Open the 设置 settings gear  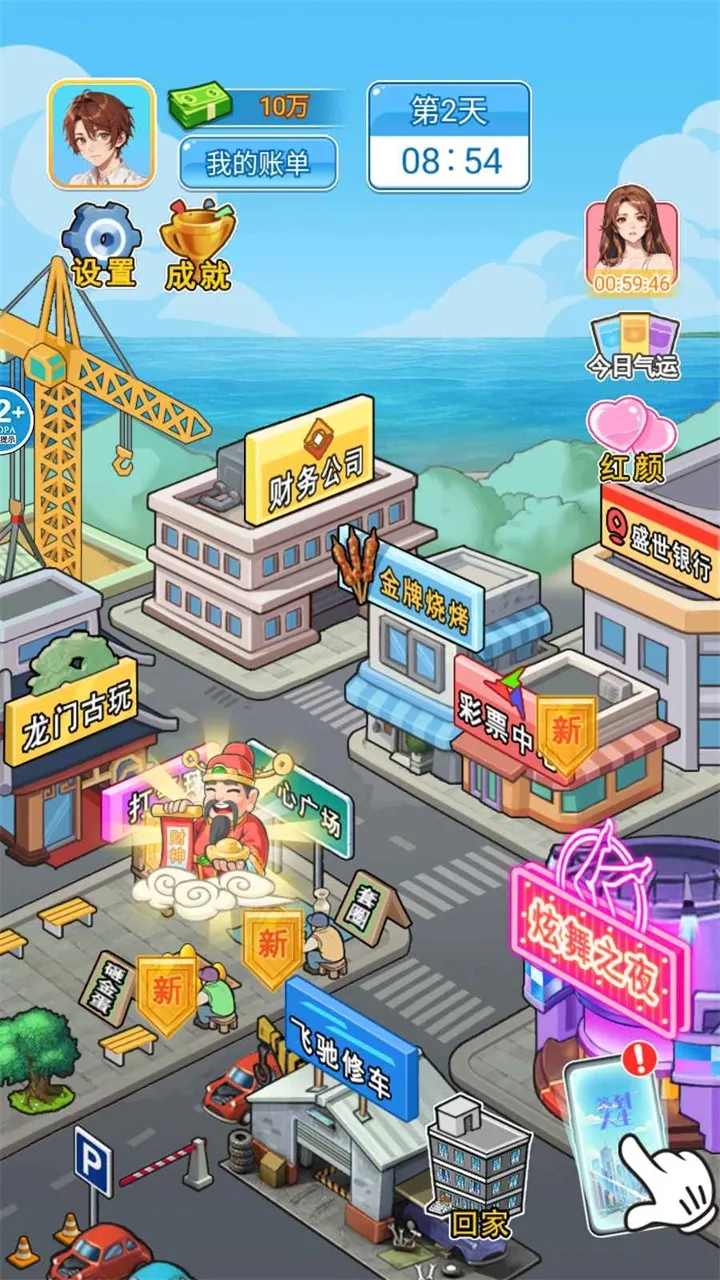102,245
